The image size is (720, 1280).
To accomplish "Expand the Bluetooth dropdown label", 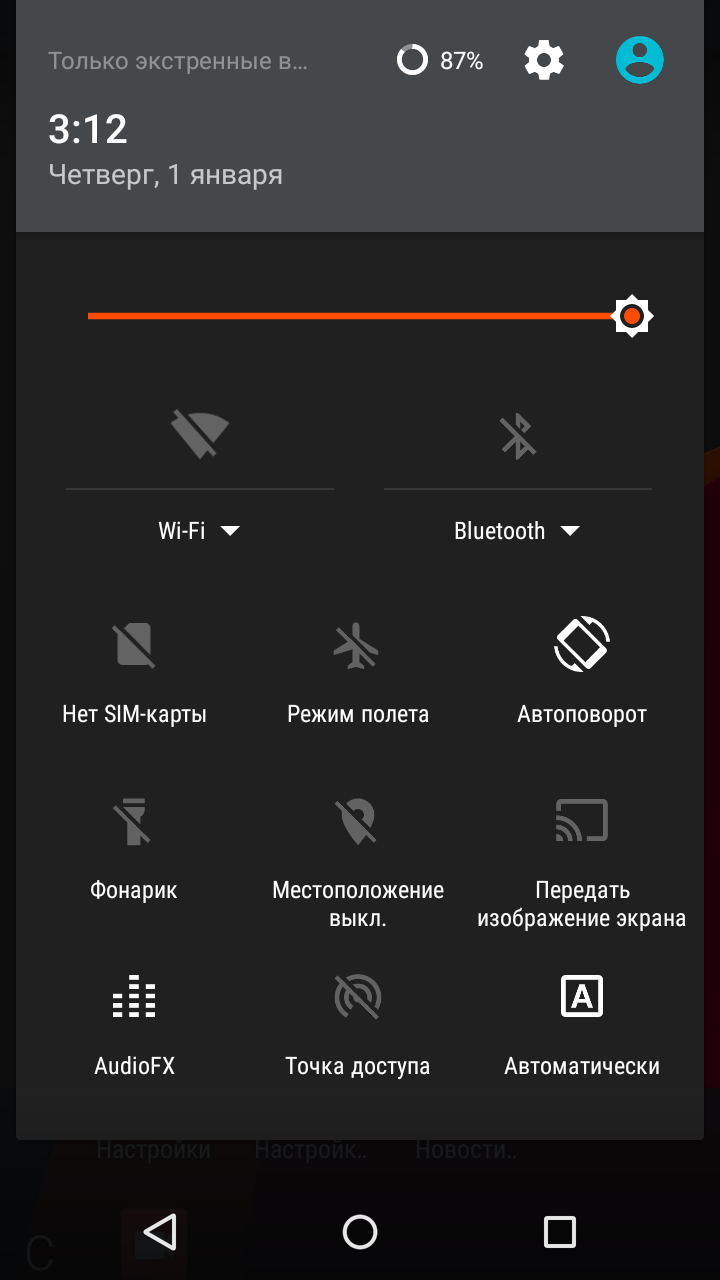I will [517, 531].
